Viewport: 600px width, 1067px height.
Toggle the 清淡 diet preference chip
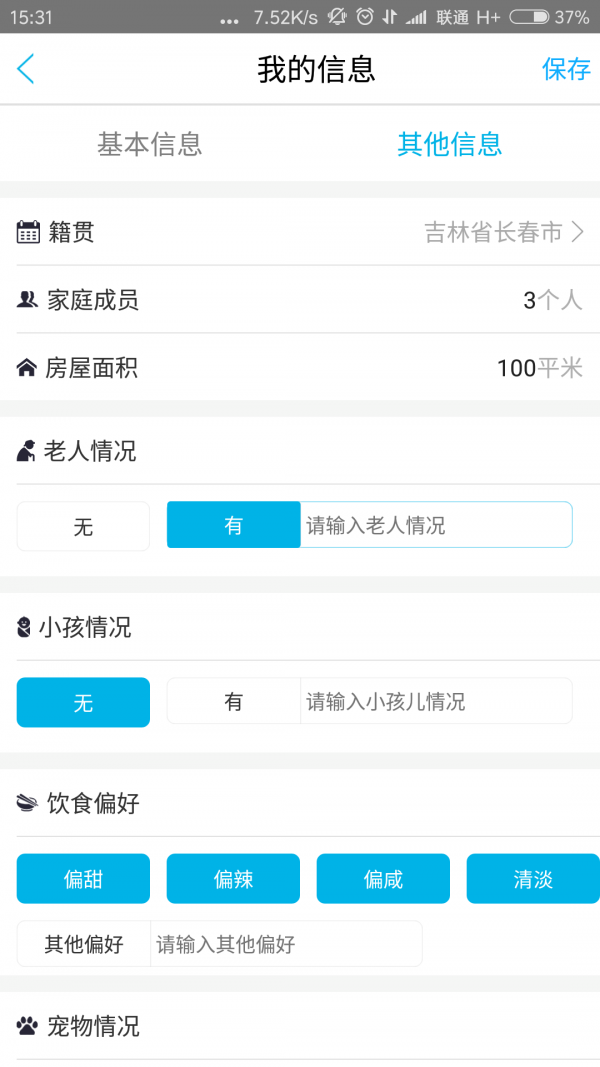pyautogui.click(x=533, y=879)
